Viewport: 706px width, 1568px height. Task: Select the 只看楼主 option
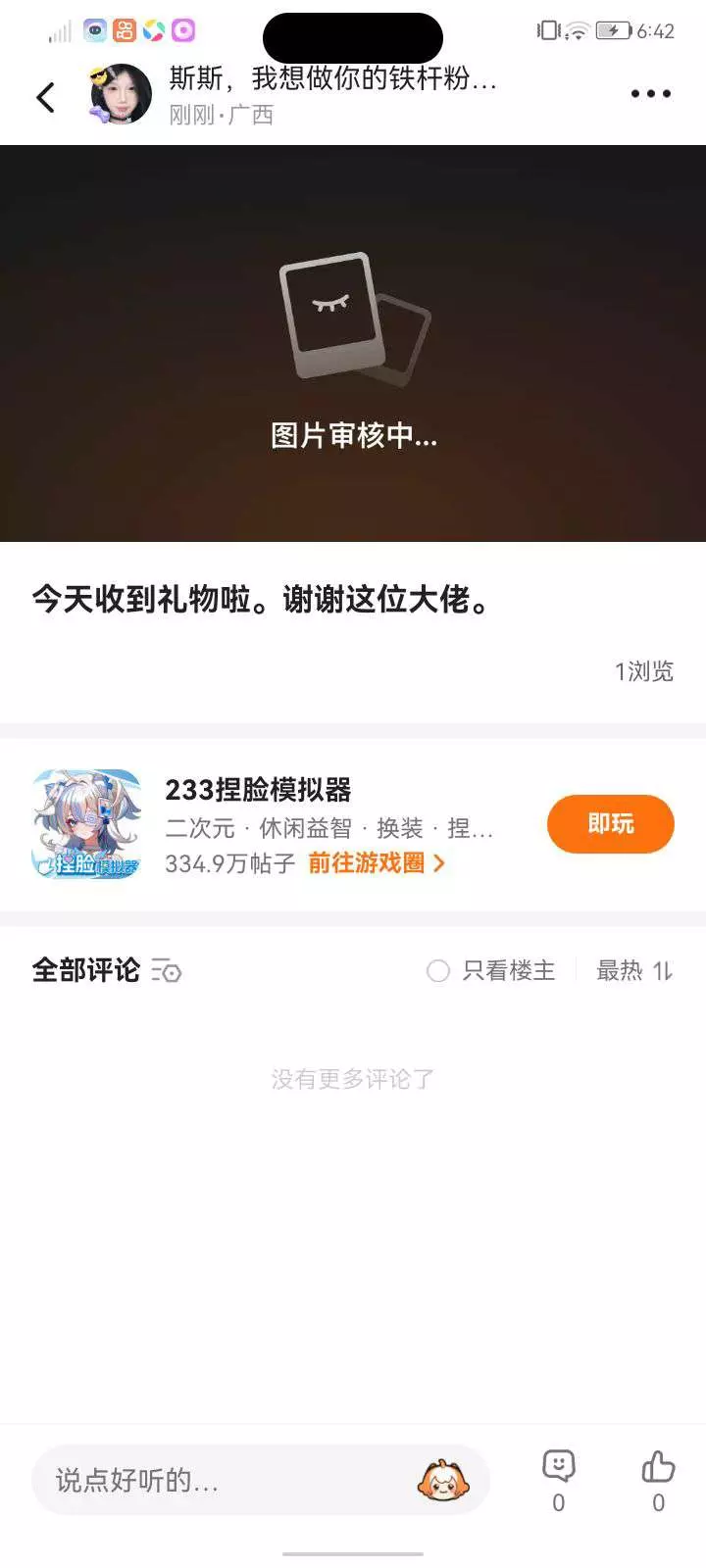point(491,970)
